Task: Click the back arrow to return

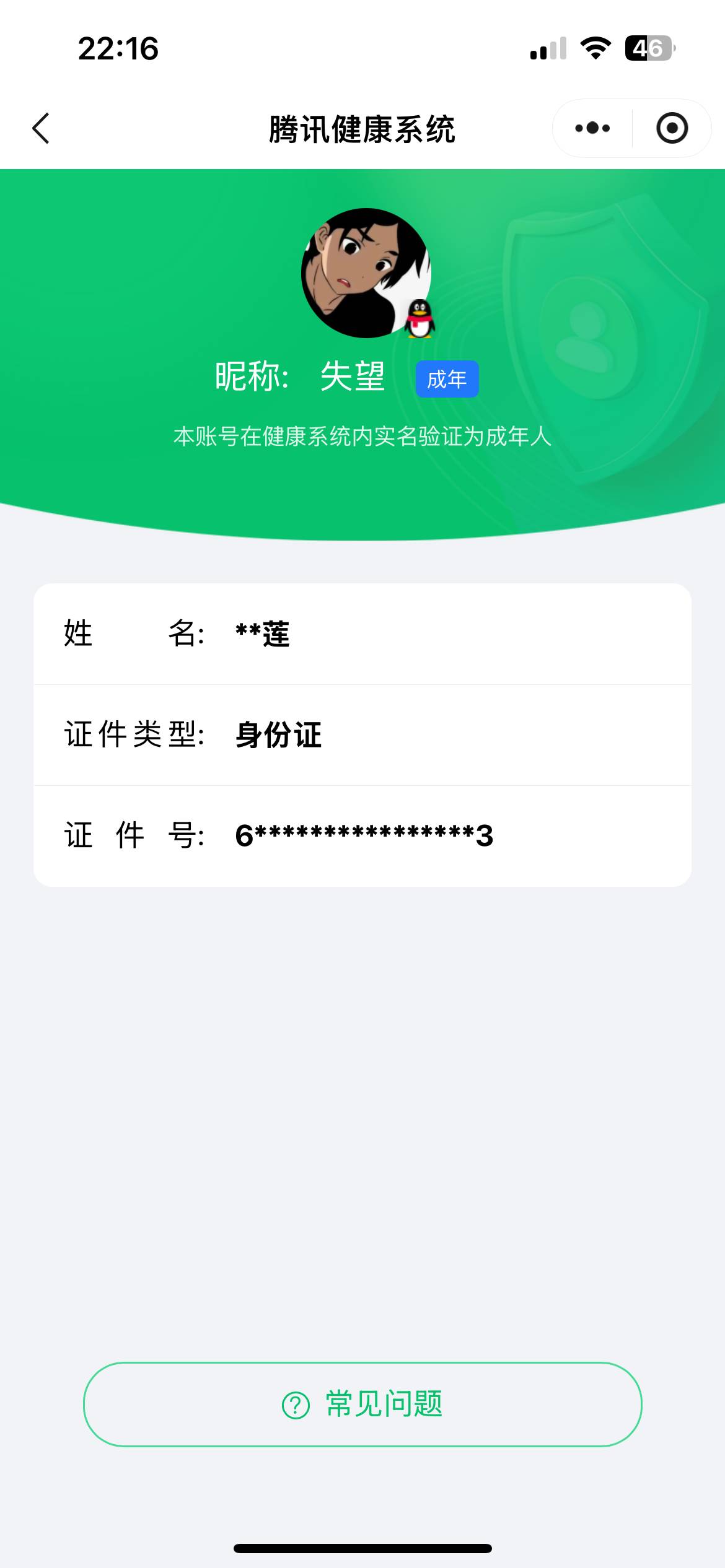Action: 41,128
